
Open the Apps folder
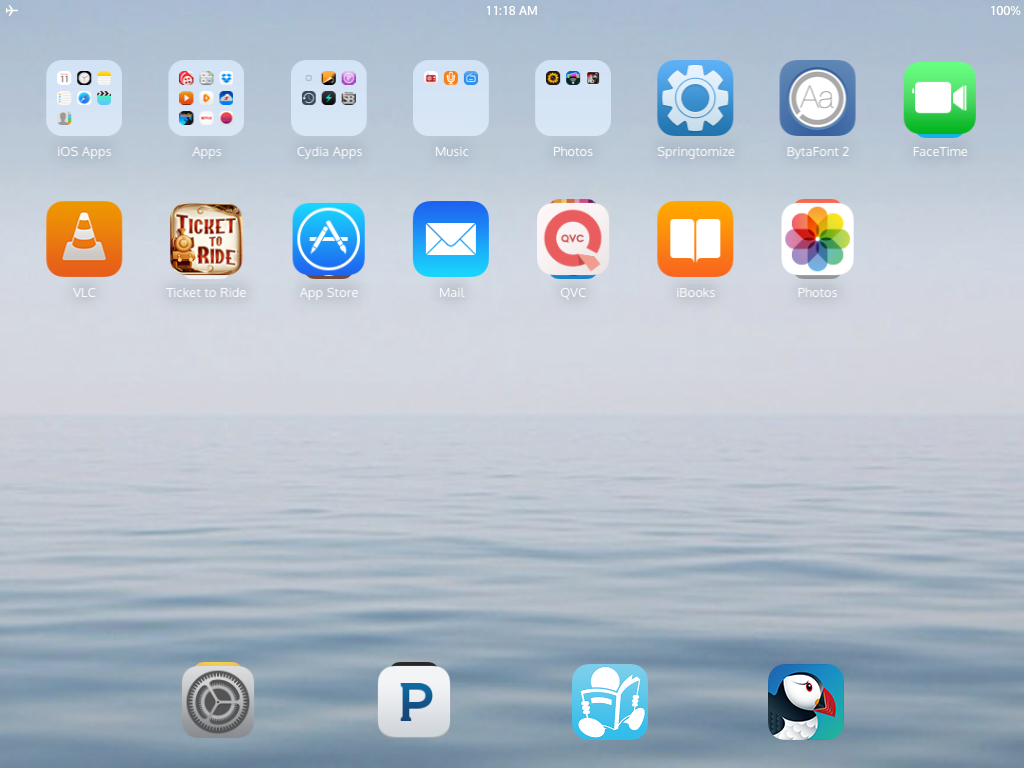pyautogui.click(x=206, y=98)
